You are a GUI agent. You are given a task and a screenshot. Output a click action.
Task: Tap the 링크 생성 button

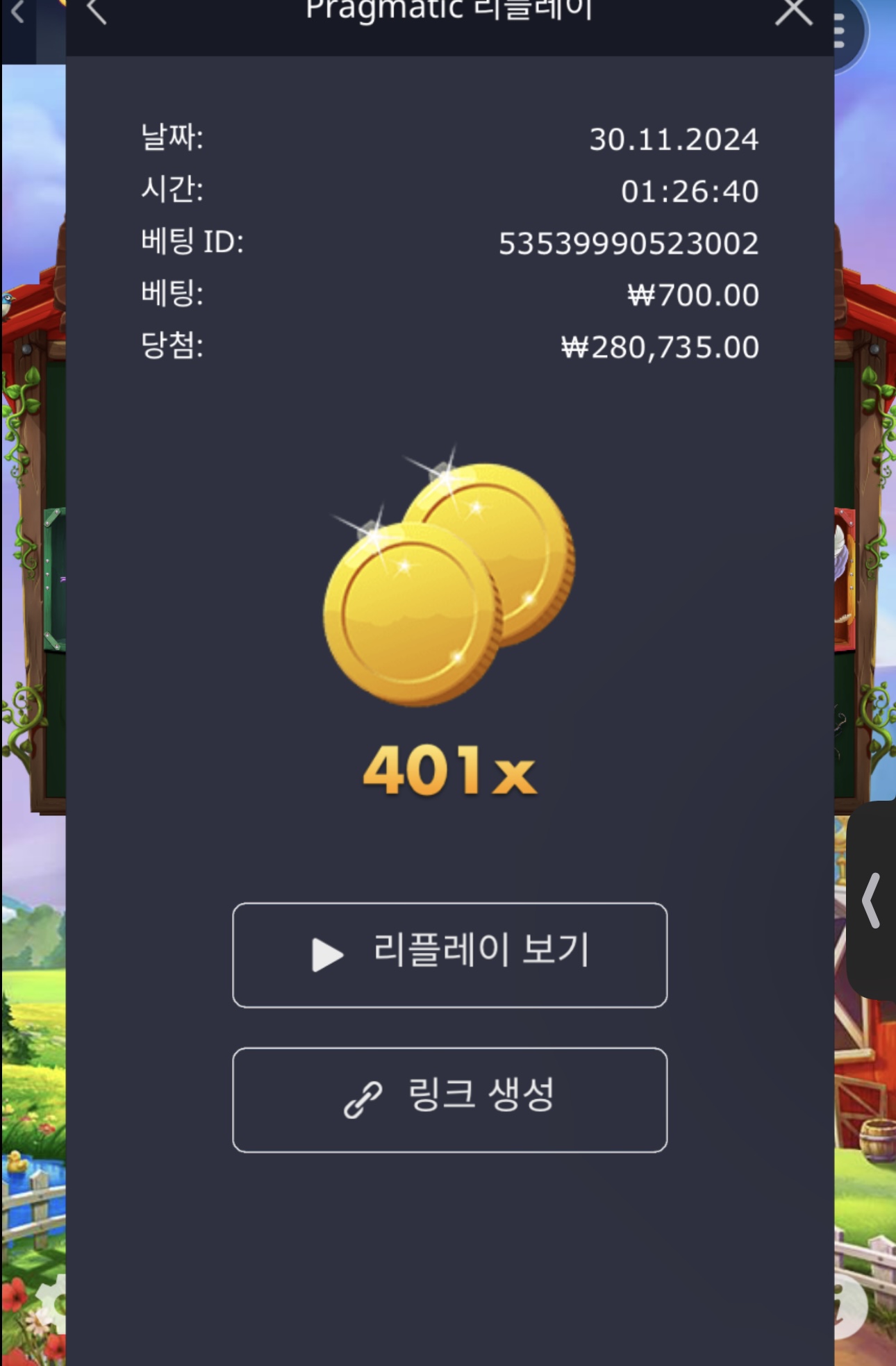tap(449, 1099)
